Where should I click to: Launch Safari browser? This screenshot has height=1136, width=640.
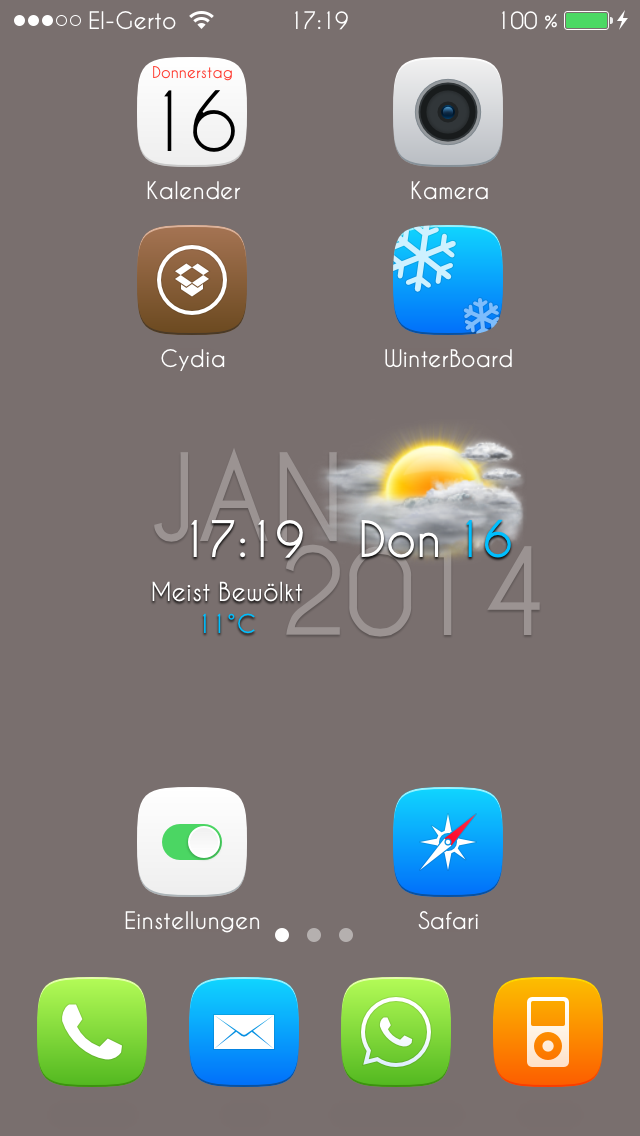tap(448, 842)
